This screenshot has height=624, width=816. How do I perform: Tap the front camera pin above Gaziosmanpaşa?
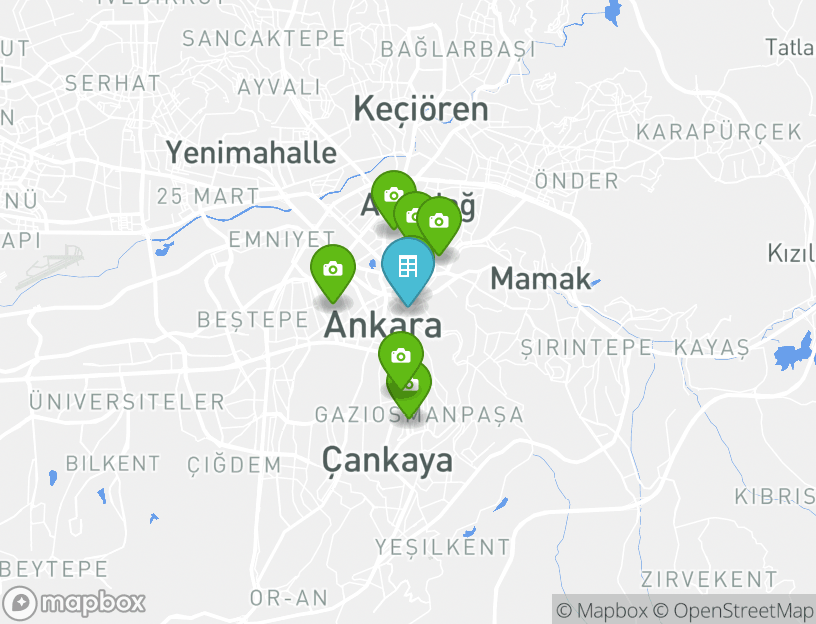(x=400, y=356)
